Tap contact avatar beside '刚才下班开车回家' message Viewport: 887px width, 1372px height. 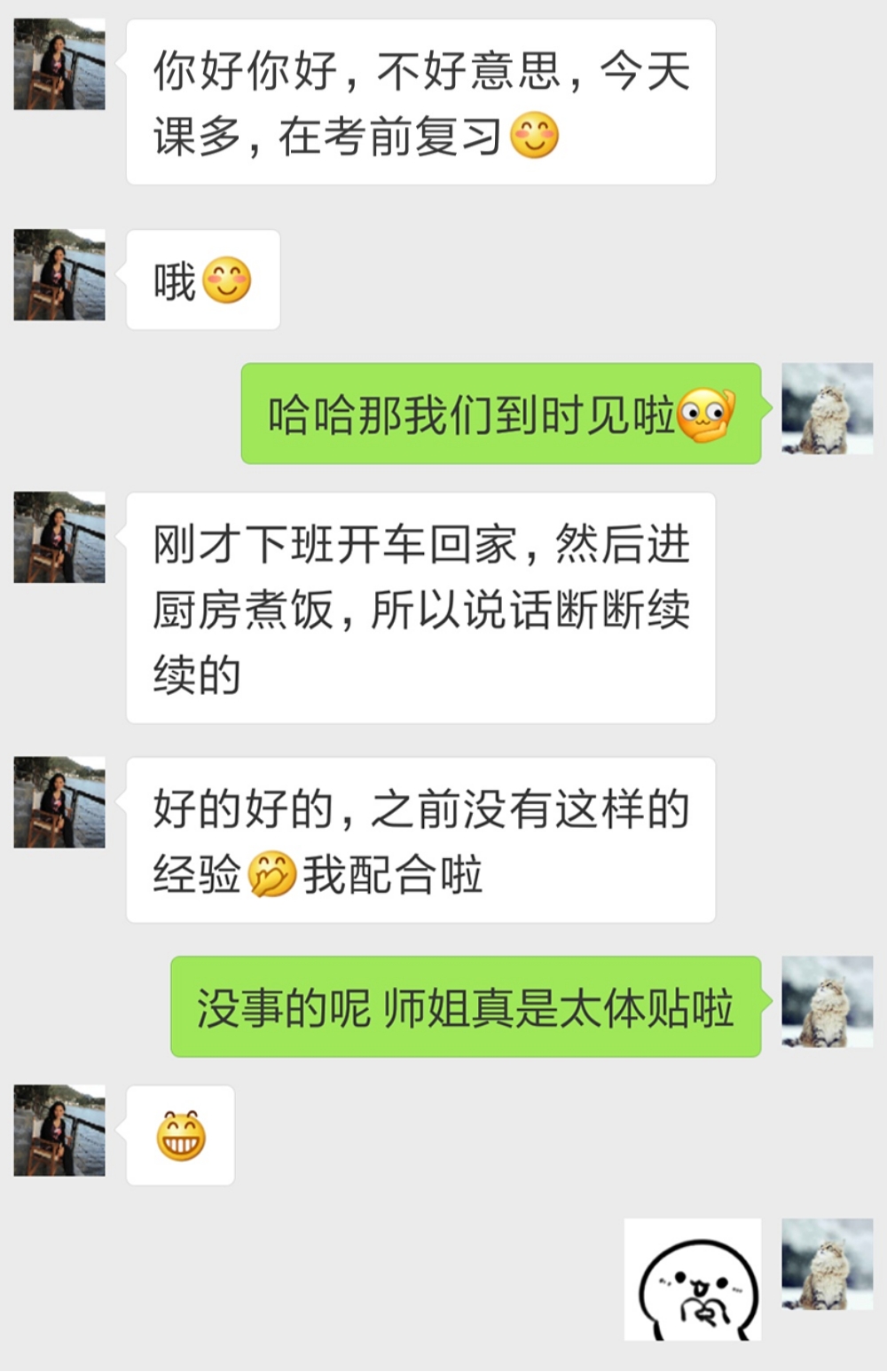[59, 537]
